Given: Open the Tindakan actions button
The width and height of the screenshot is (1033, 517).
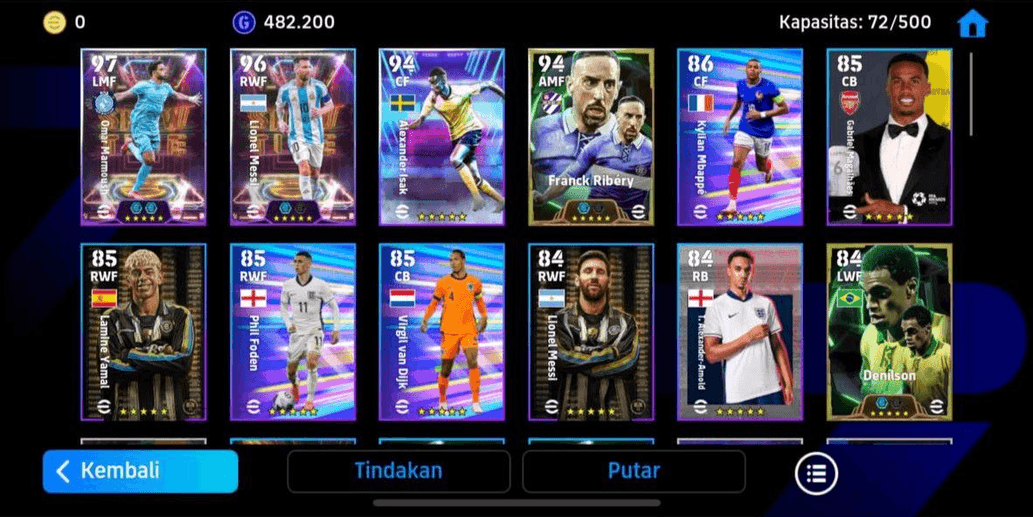Looking at the screenshot, I should coord(398,471).
